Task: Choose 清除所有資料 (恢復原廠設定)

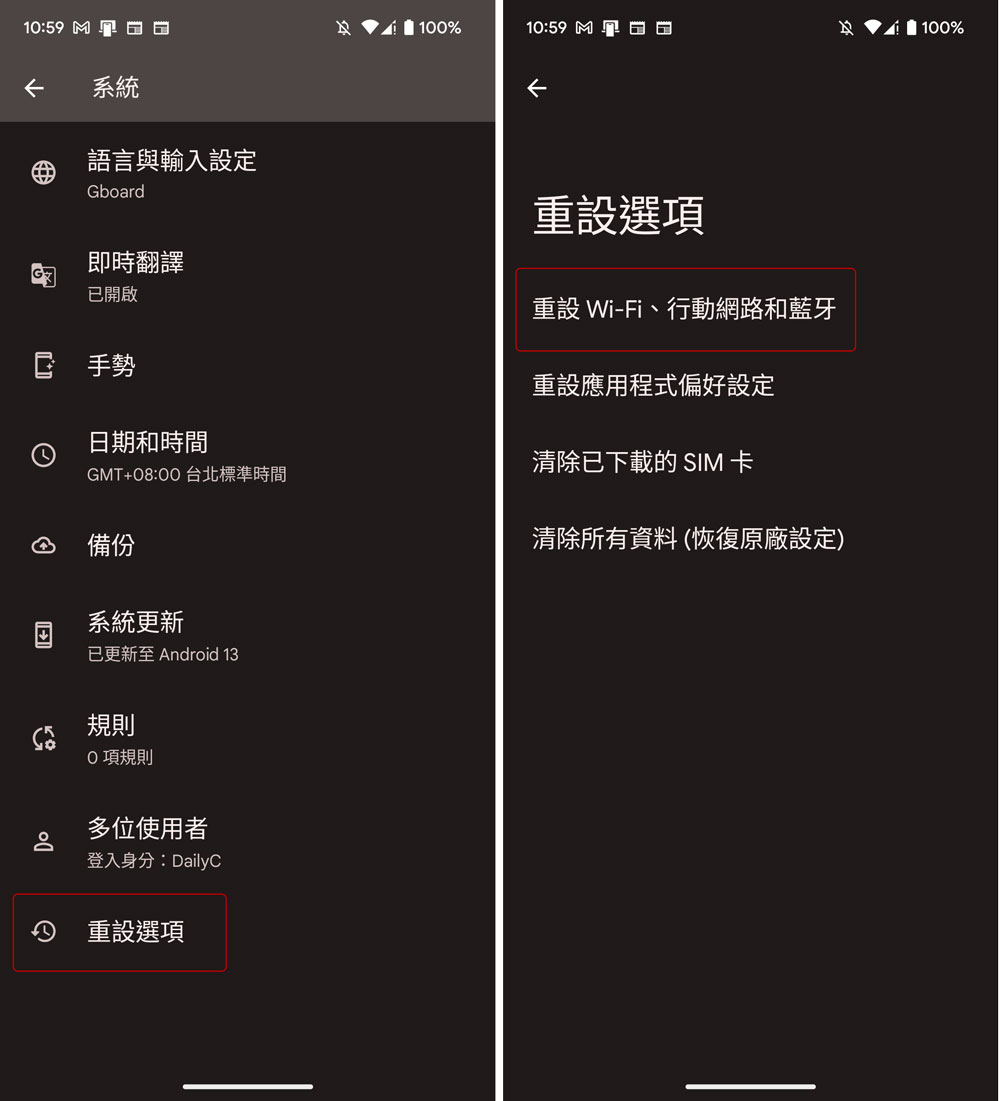Action: pos(688,539)
